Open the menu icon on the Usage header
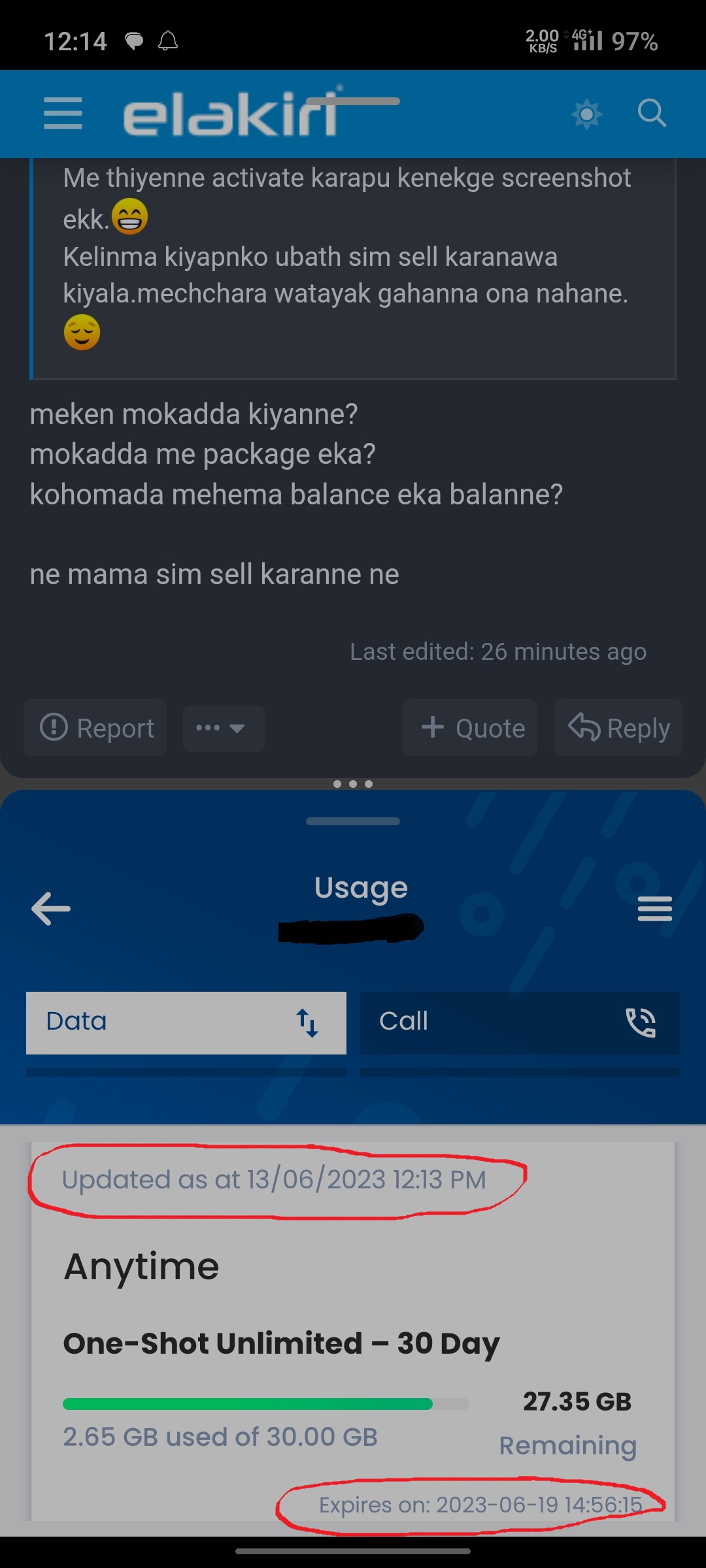 coord(655,908)
